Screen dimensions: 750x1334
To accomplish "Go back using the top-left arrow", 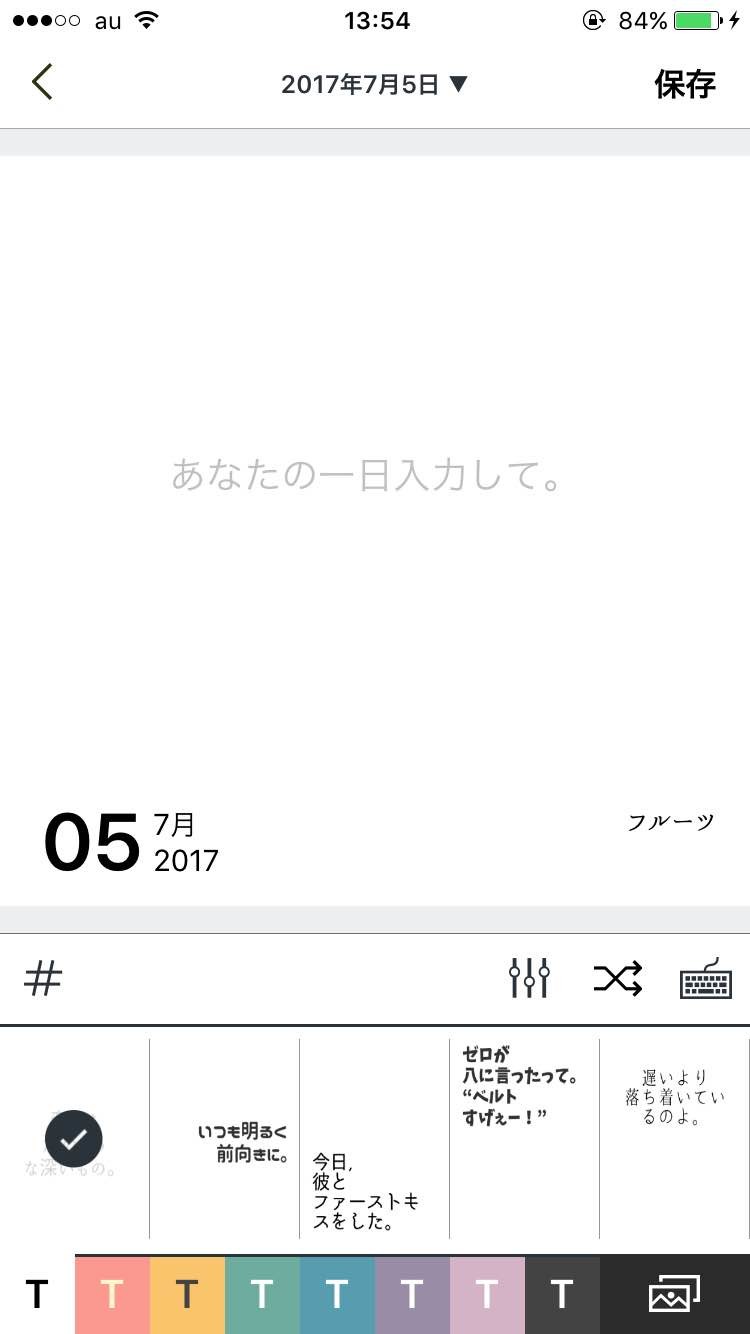I will [42, 83].
